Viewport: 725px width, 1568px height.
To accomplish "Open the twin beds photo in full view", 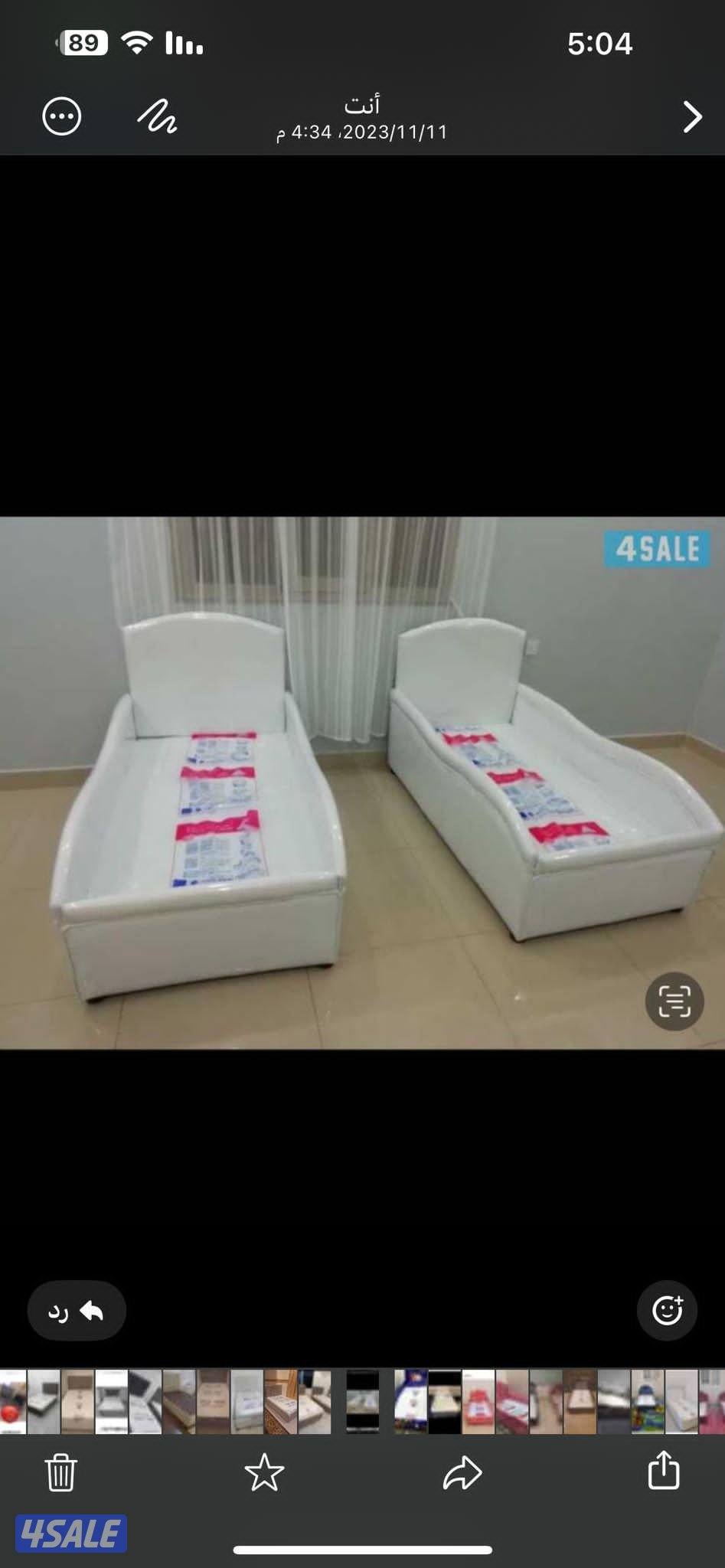I will [362, 782].
